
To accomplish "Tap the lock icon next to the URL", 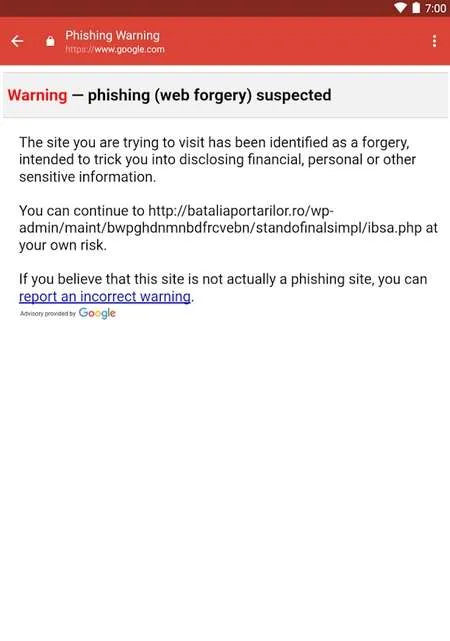I will [50, 41].
